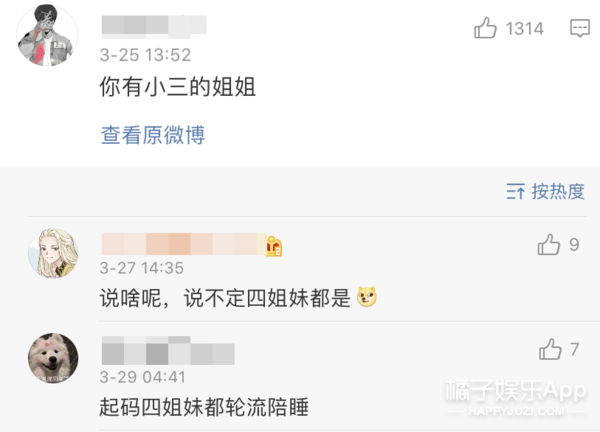This screenshot has height=432, width=600.
Task: Open blonde avatar of 3-27 14:35 reply
Action: [x=52, y=251]
